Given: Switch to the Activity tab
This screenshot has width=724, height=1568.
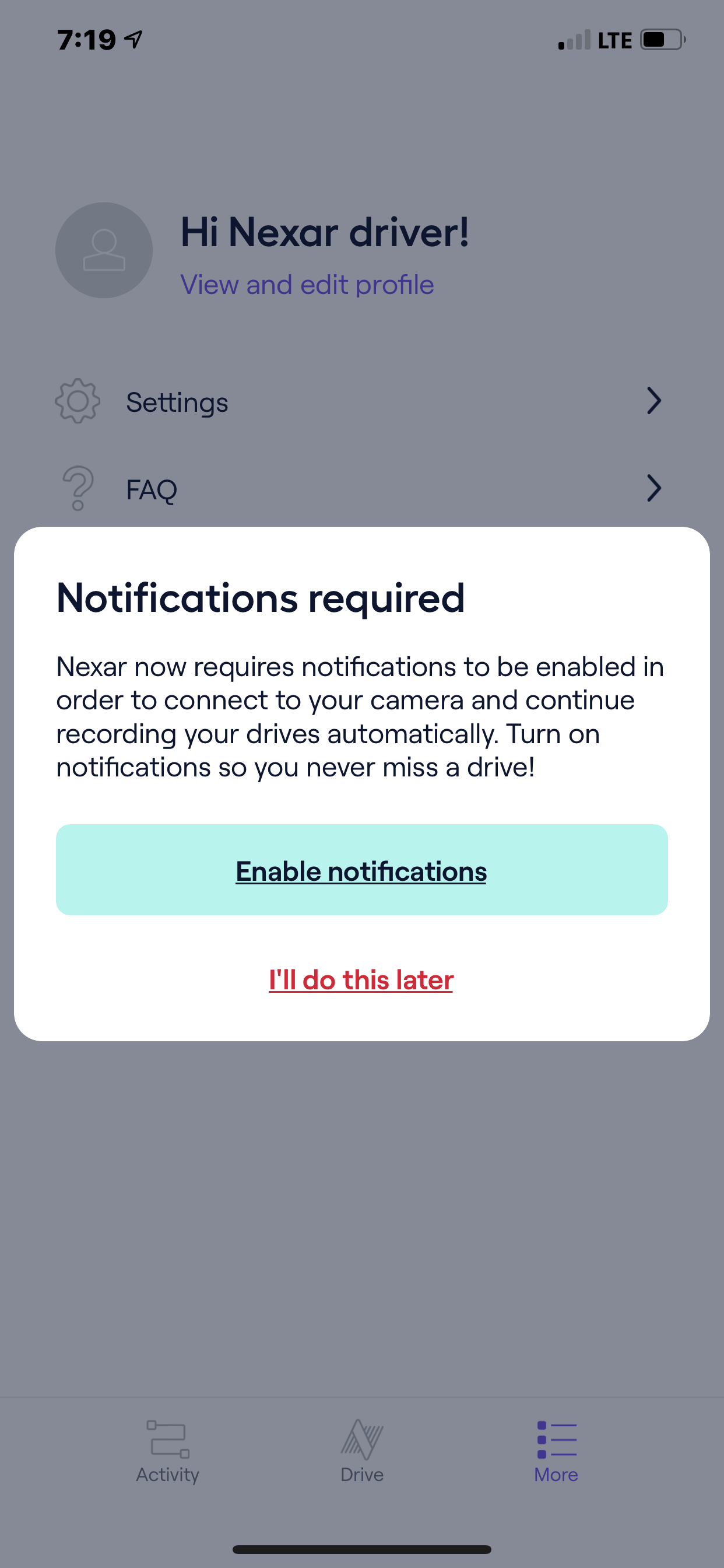Looking at the screenshot, I should [167, 1452].
